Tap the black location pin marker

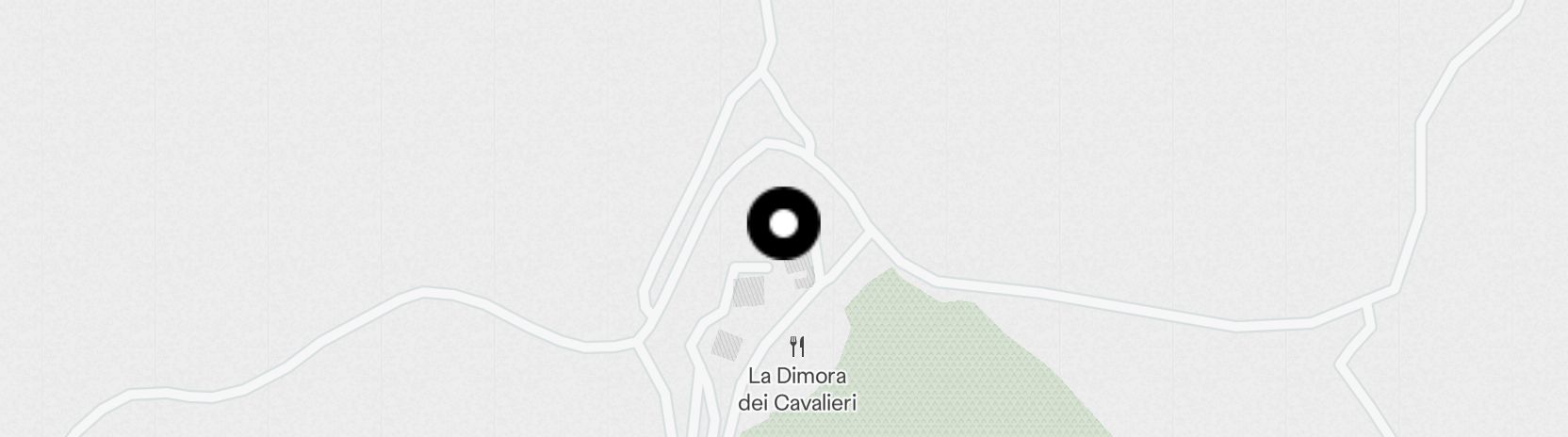(x=783, y=224)
